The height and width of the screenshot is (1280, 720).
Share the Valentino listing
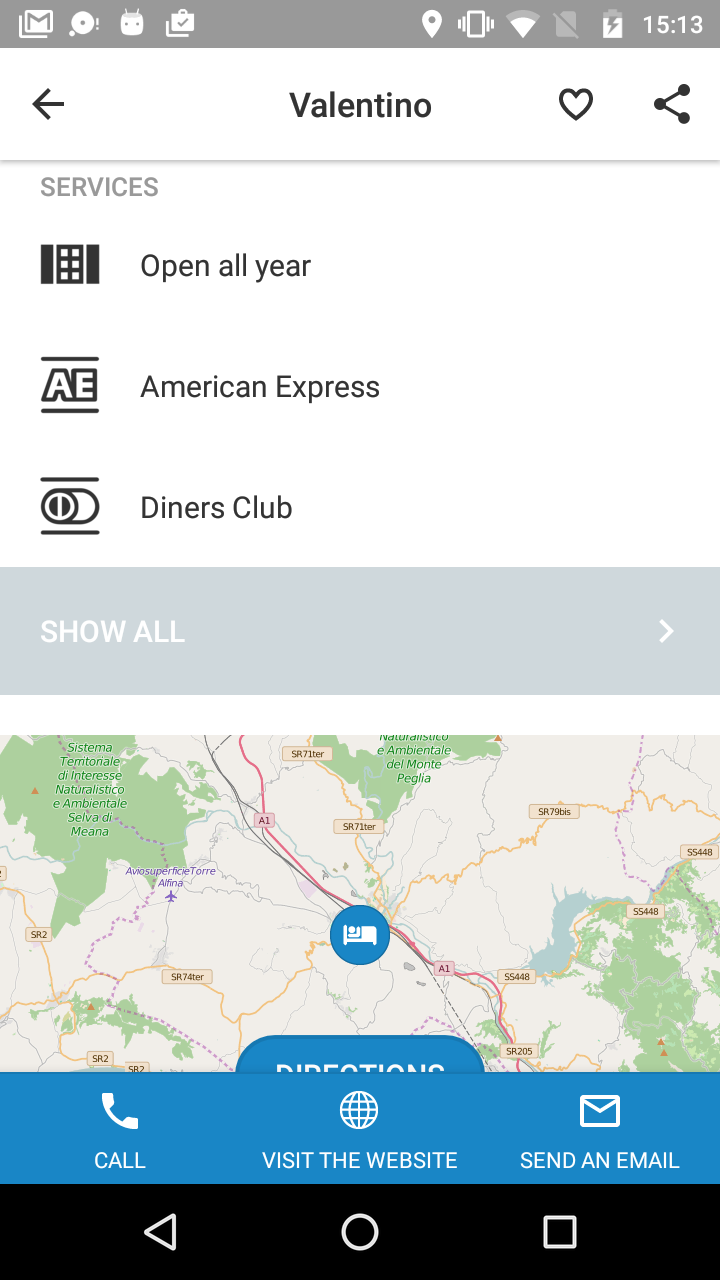(x=672, y=104)
